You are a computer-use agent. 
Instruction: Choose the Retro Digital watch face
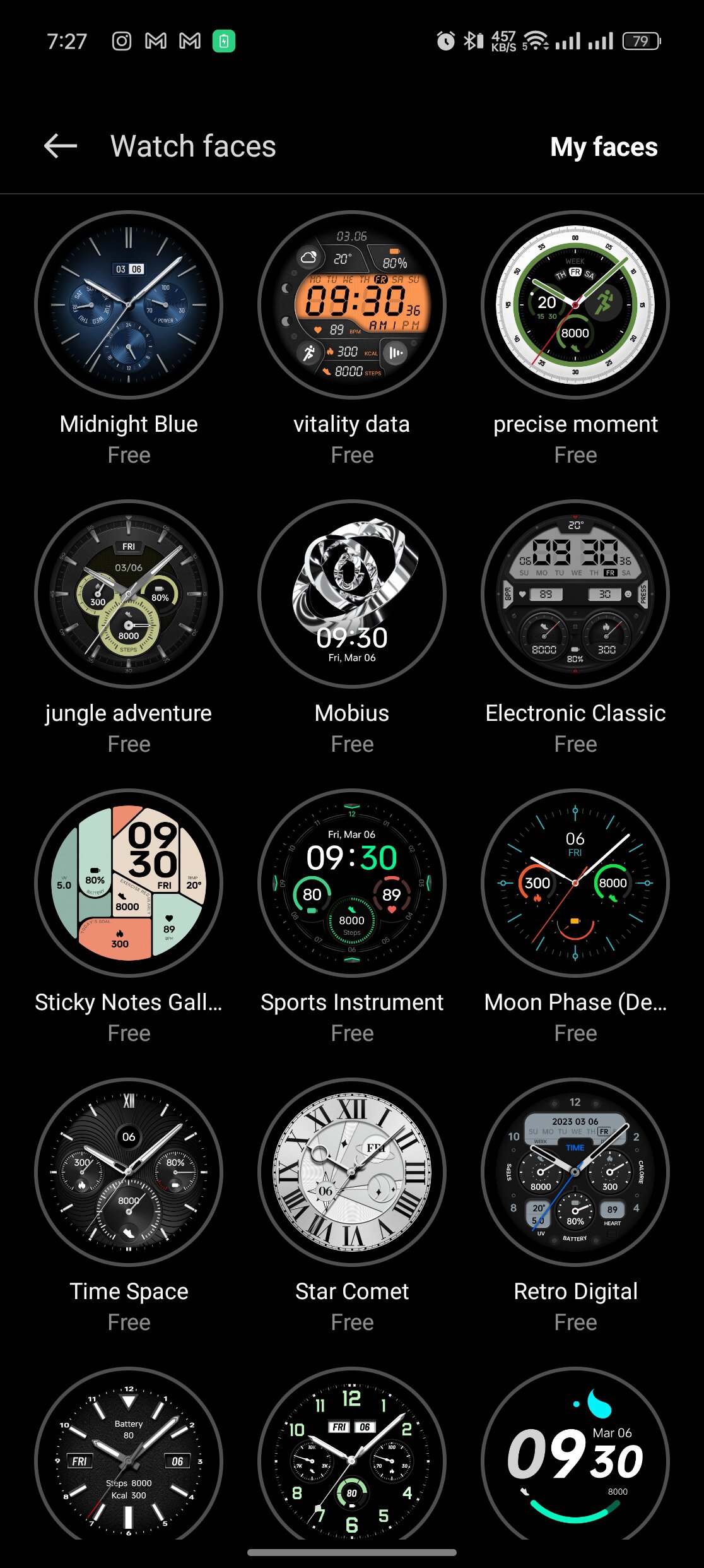point(575,1172)
